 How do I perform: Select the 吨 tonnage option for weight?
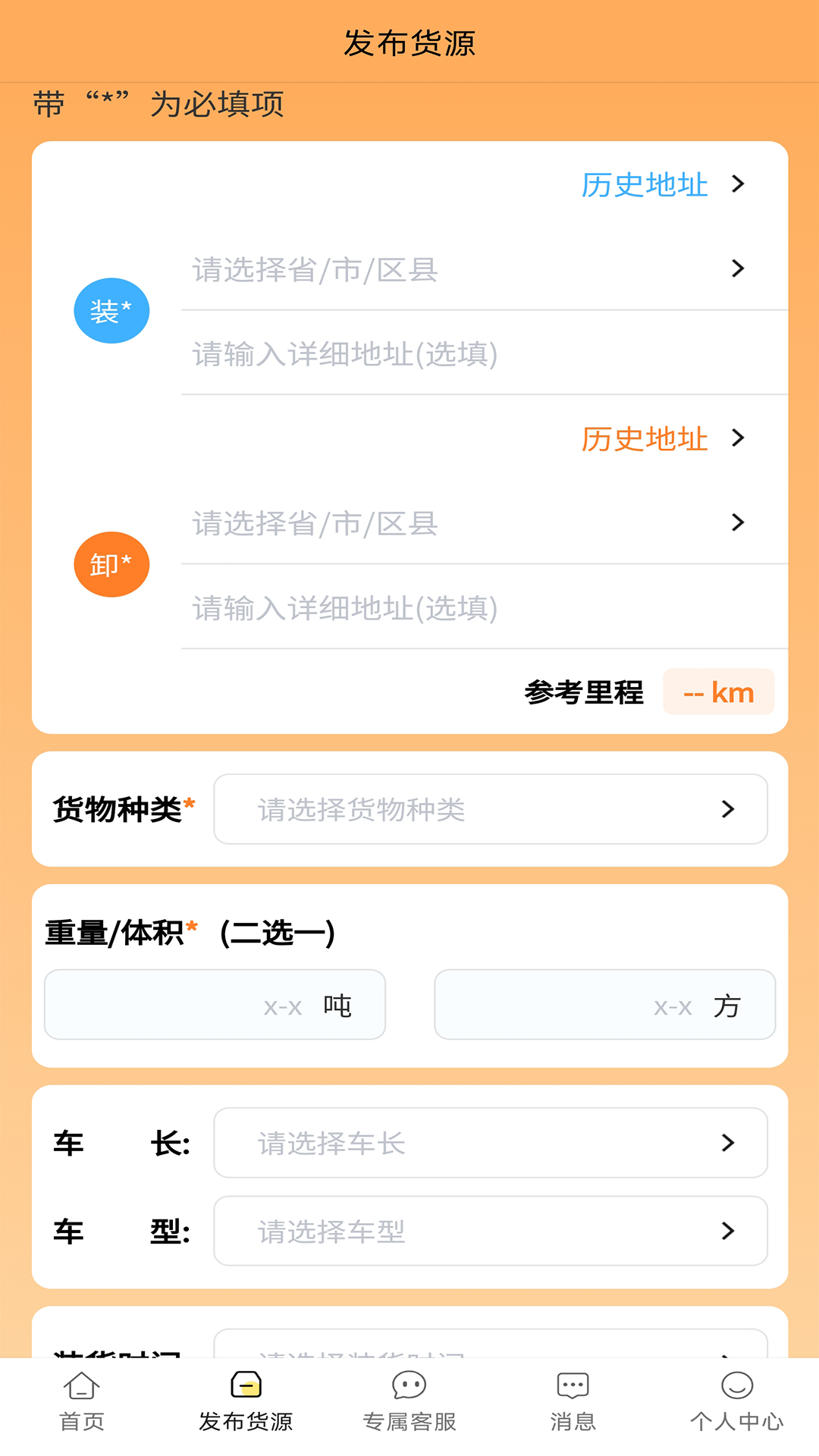[x=215, y=1005]
